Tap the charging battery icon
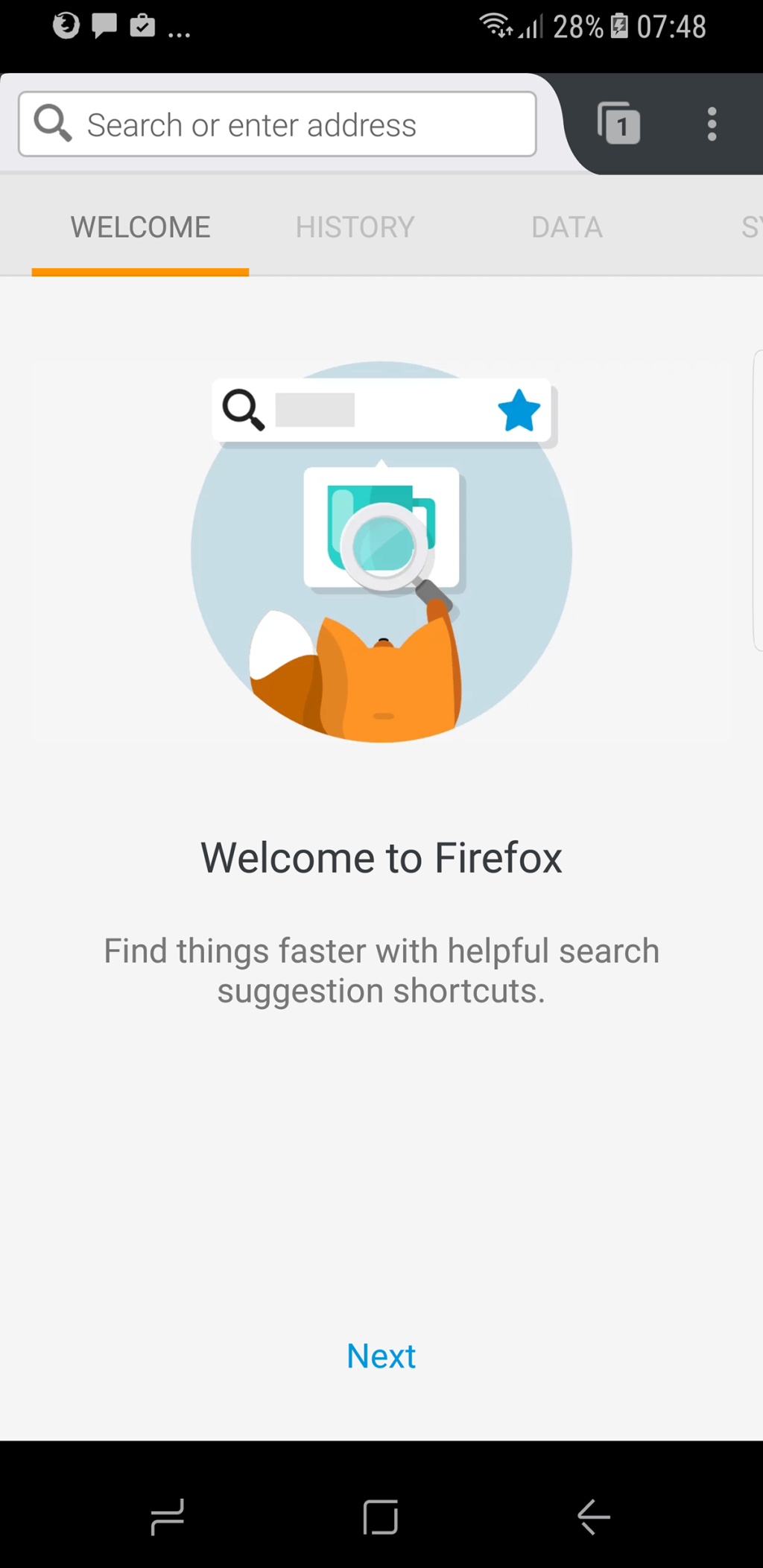 [x=620, y=28]
